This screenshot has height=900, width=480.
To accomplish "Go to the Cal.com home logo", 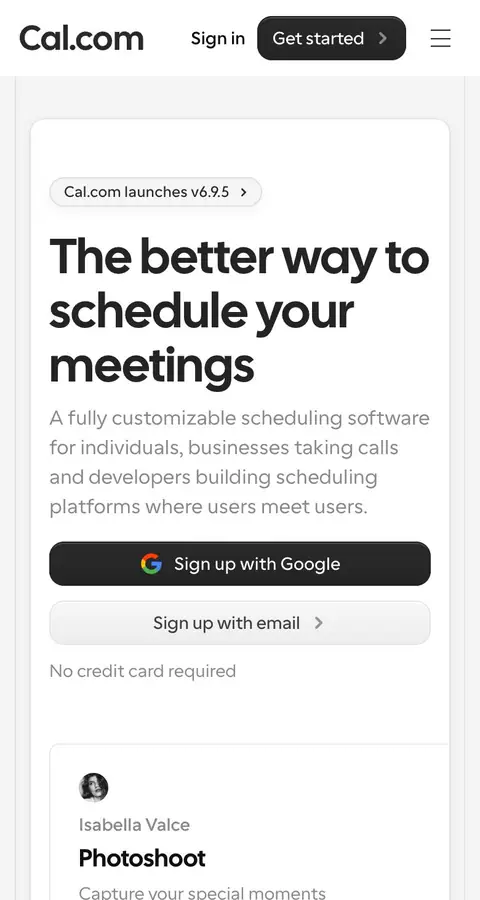I will pyautogui.click(x=82, y=38).
